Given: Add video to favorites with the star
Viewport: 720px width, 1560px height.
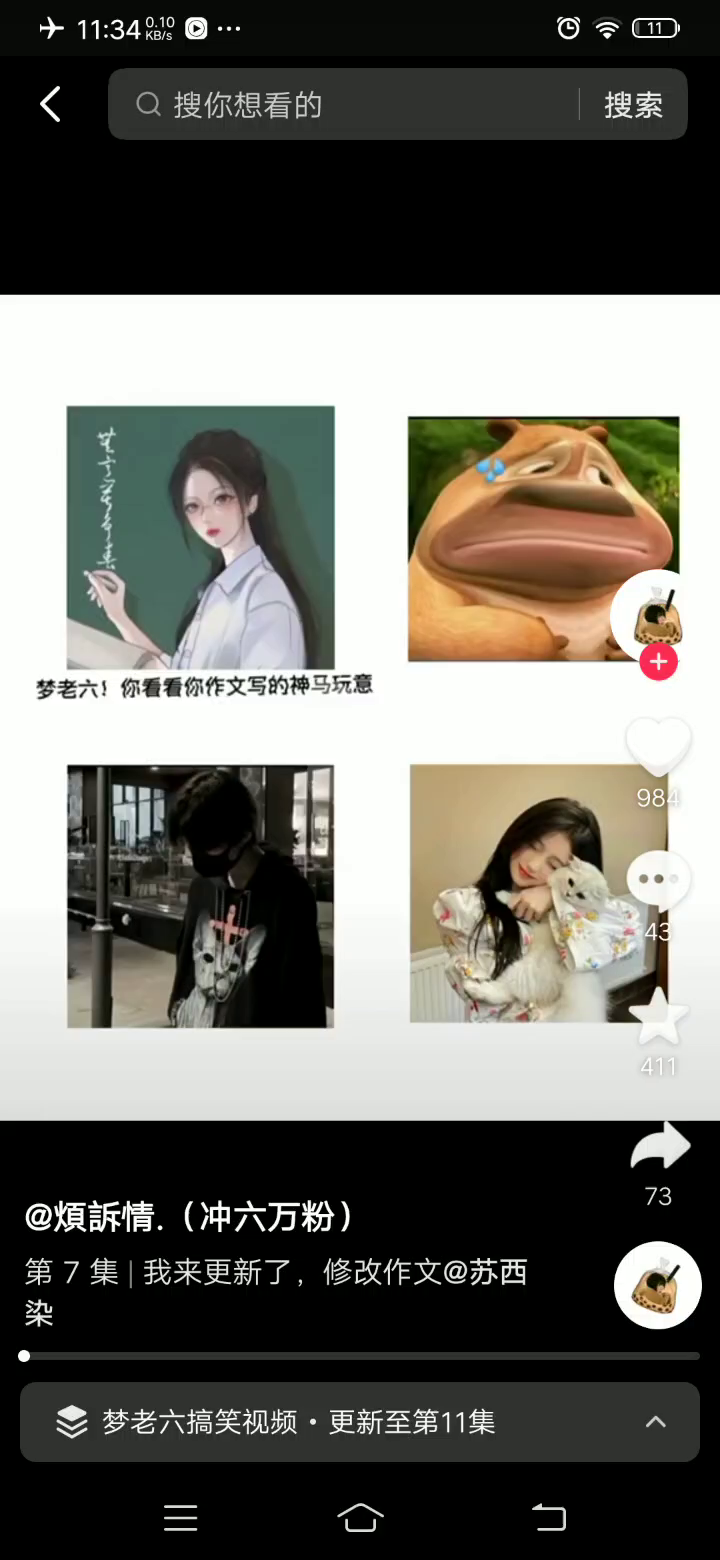Looking at the screenshot, I should [658, 1017].
